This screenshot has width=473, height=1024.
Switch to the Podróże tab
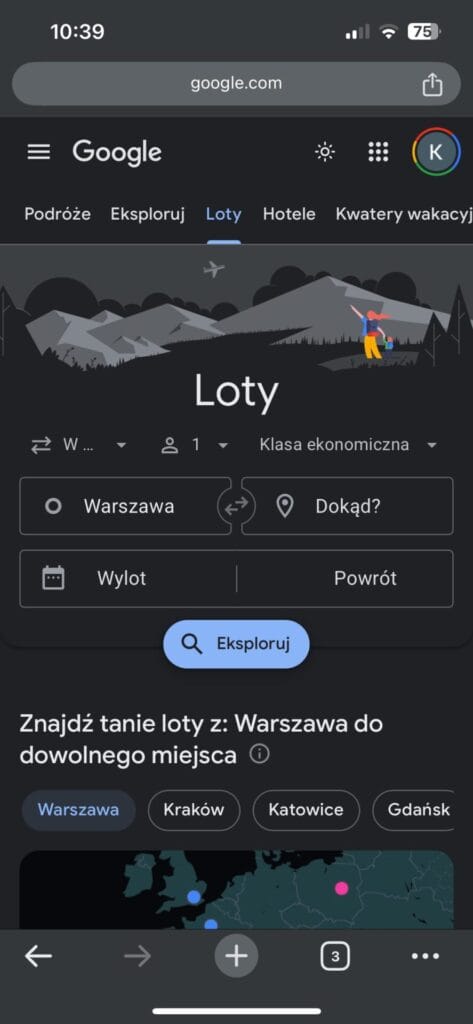pyautogui.click(x=57, y=214)
